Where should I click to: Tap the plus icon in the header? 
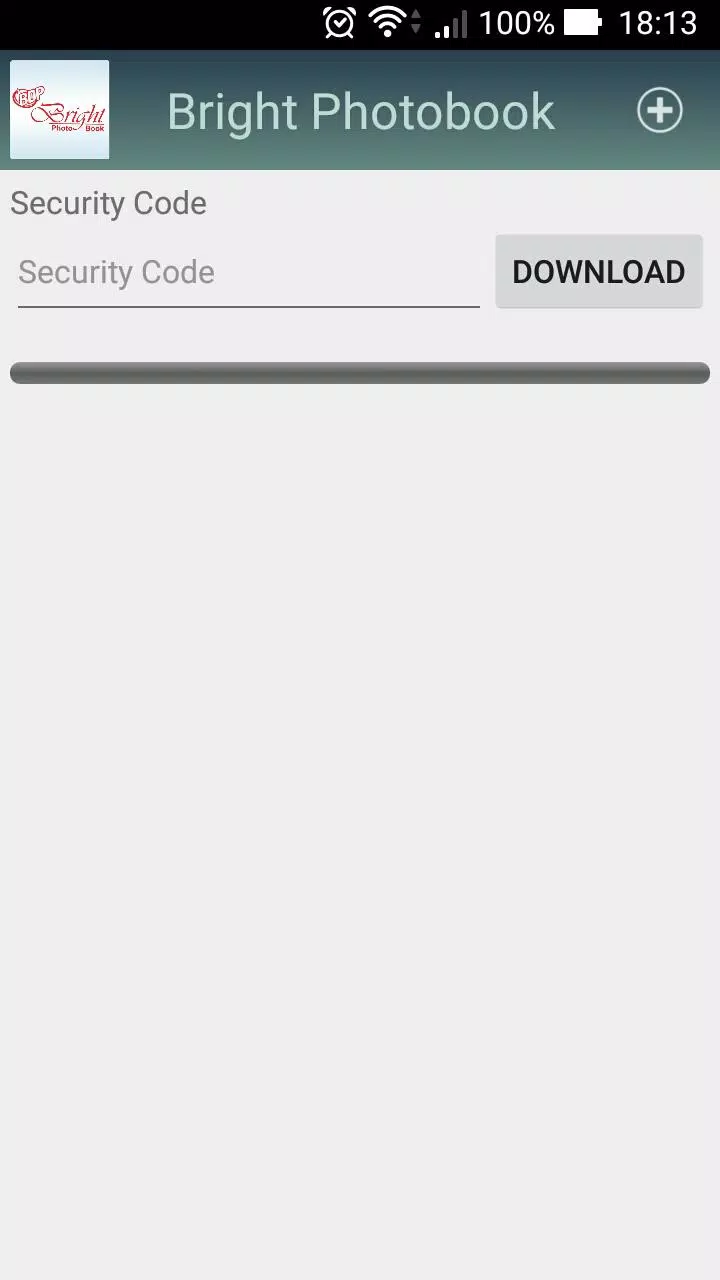pos(660,110)
